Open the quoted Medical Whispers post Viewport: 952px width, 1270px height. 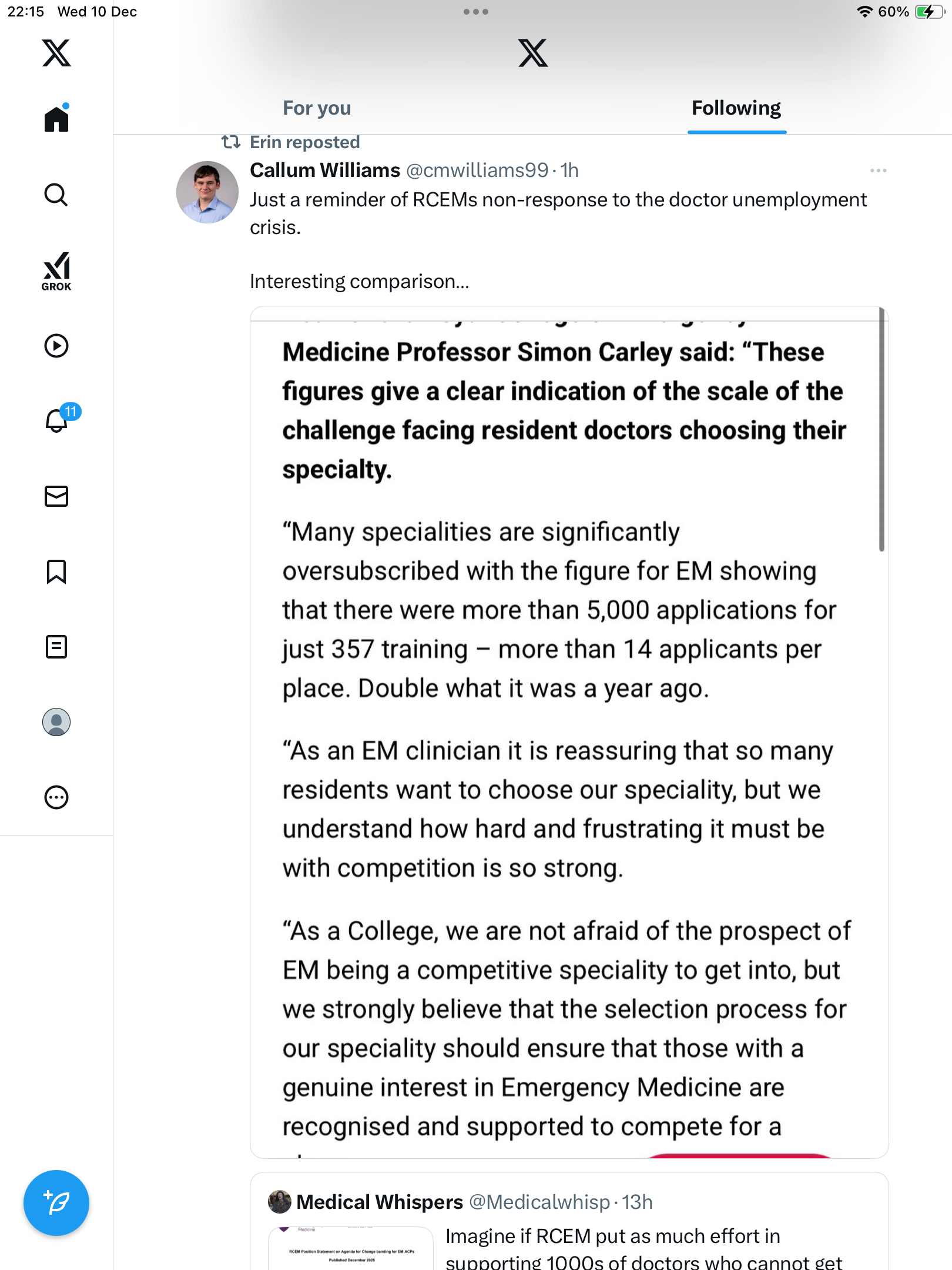(569, 1223)
